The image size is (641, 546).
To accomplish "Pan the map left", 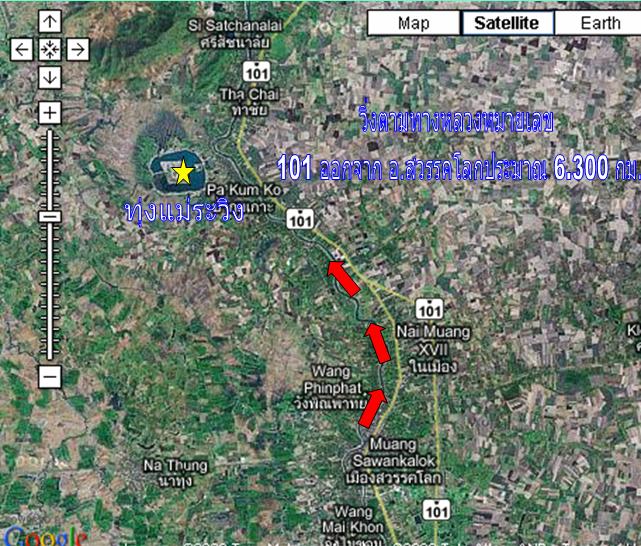I will 22,49.
